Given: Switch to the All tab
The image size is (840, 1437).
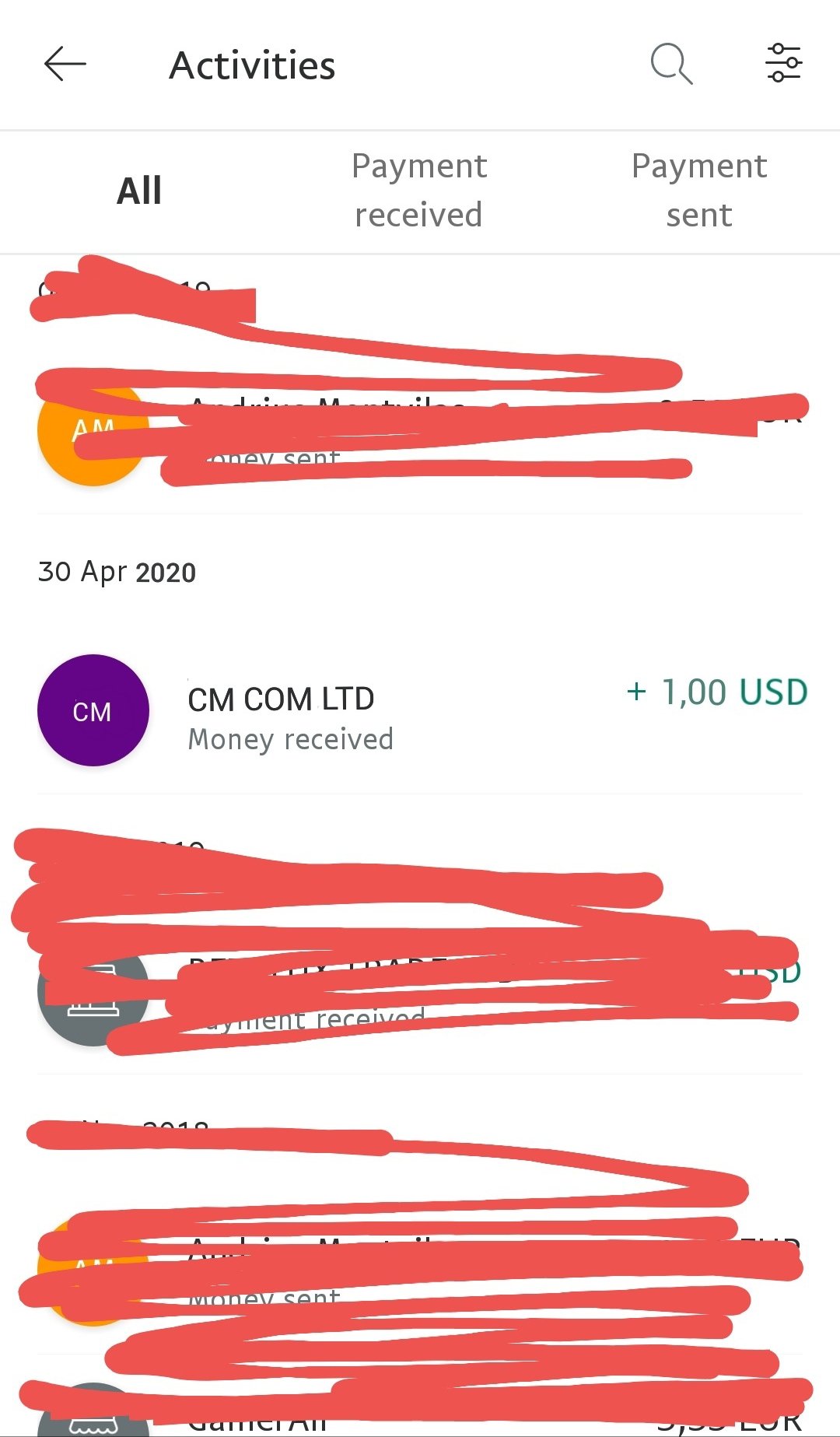Looking at the screenshot, I should point(139,191).
